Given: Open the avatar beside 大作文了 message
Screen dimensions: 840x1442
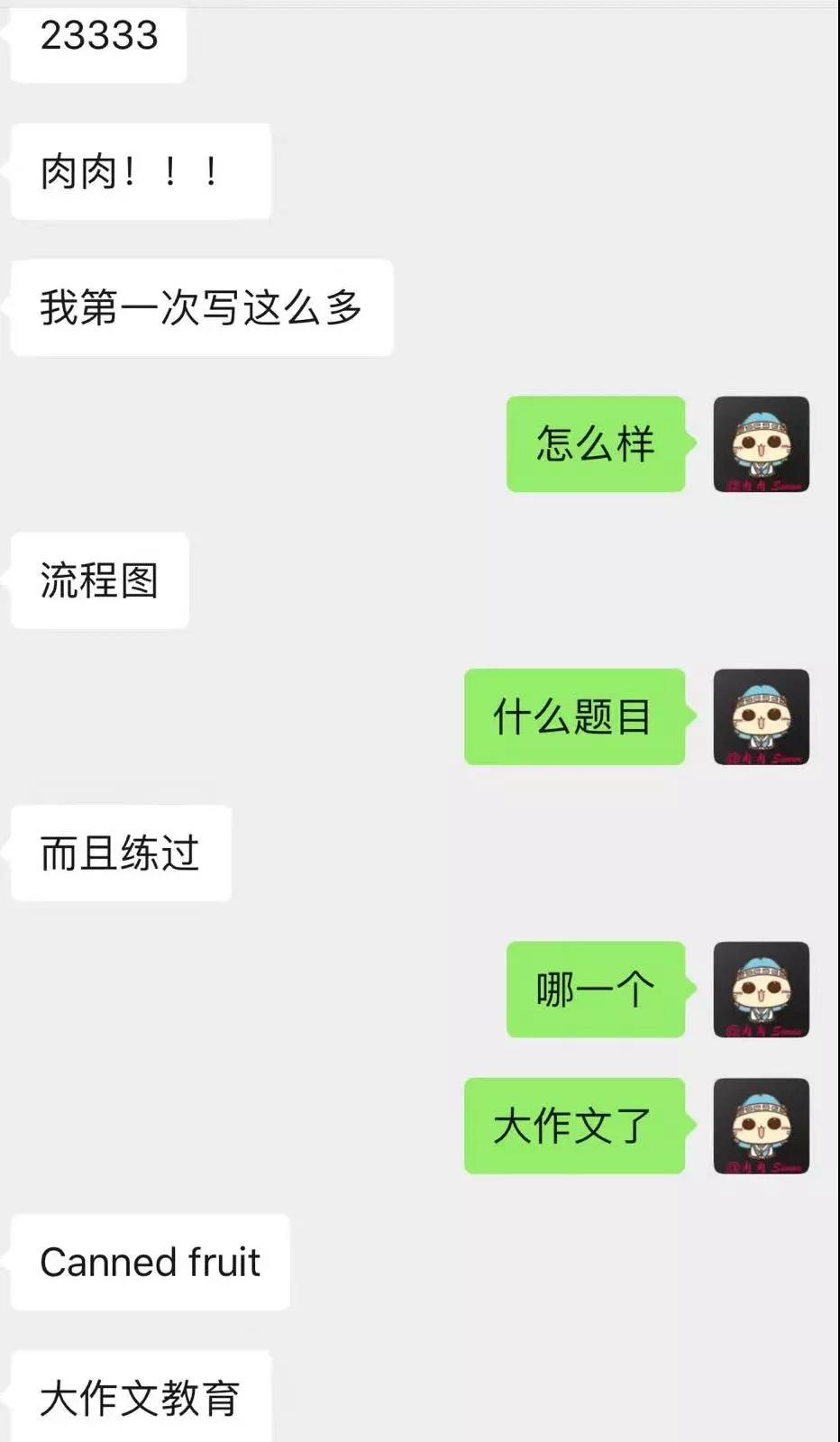Looking at the screenshot, I should point(761,1126).
